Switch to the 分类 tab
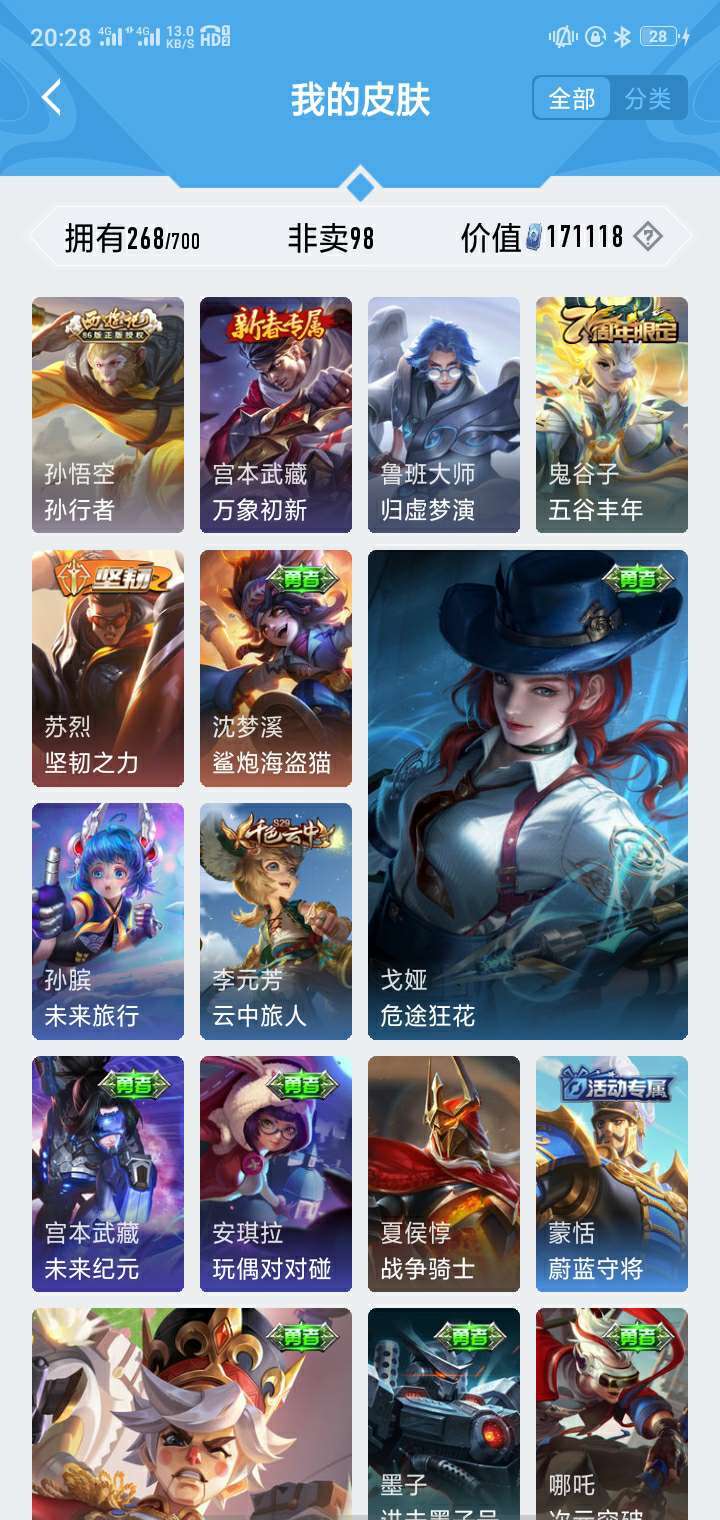720x1520 pixels. [648, 98]
